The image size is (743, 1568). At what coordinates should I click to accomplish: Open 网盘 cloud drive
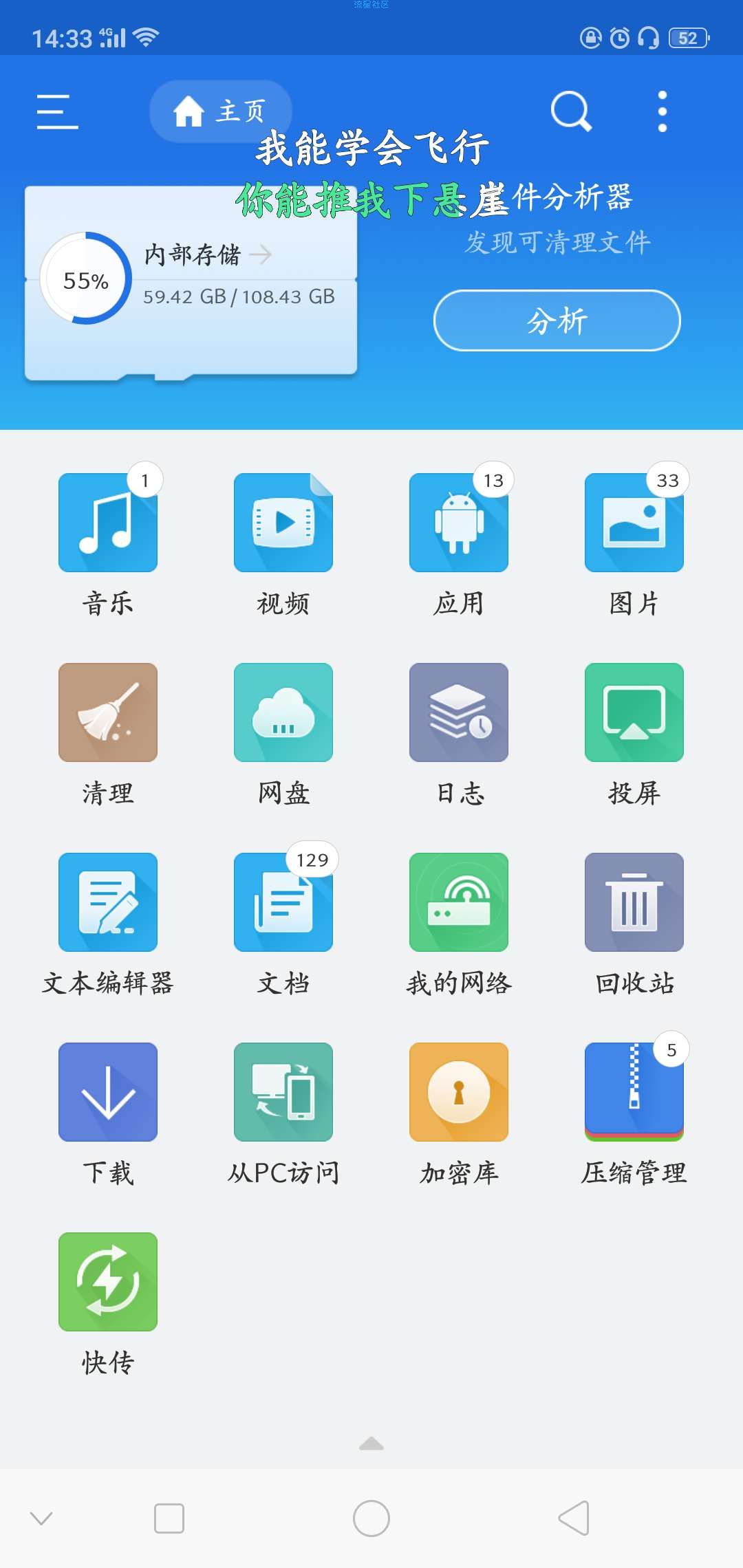tap(283, 733)
